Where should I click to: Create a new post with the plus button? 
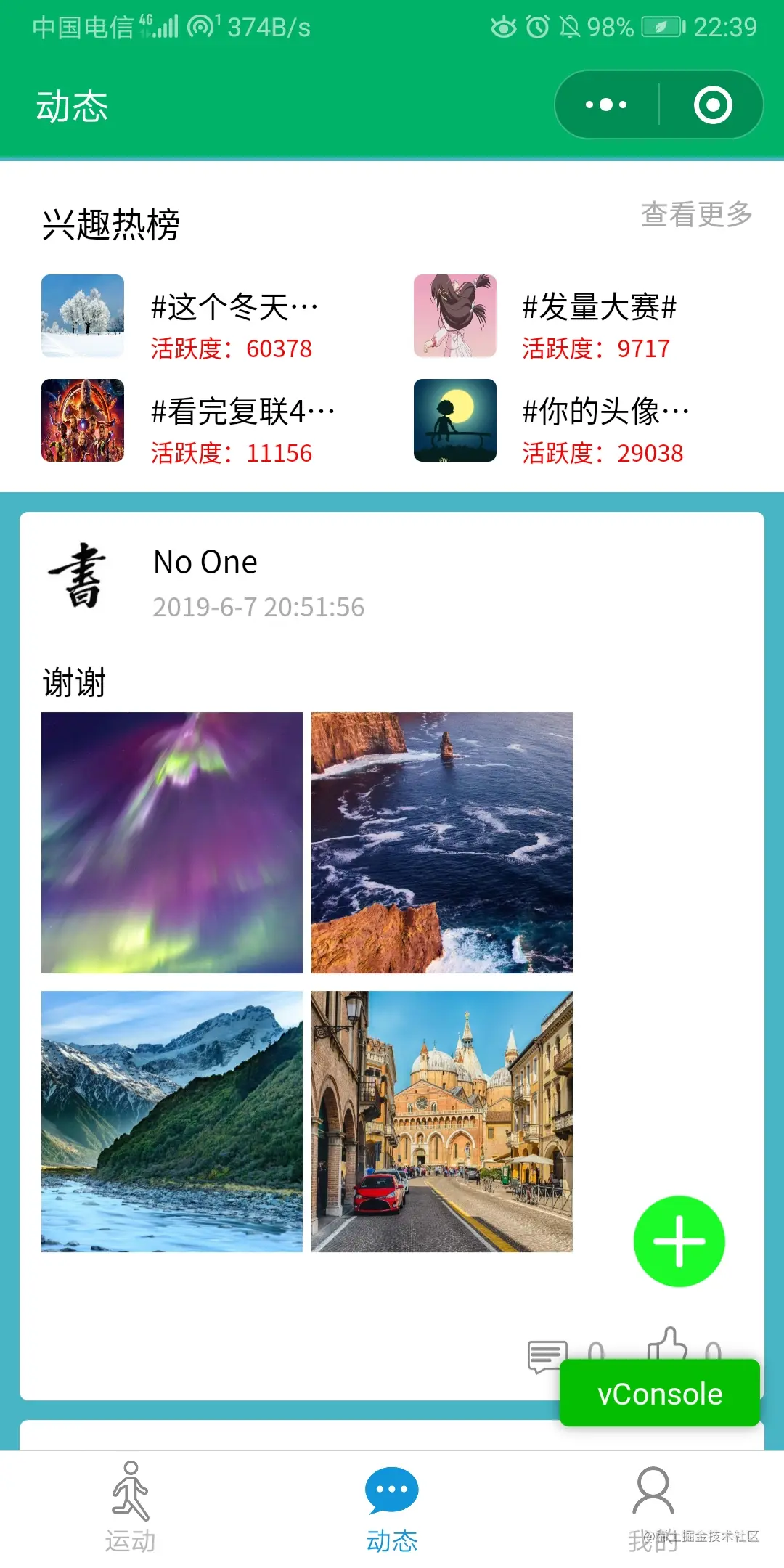(679, 1241)
